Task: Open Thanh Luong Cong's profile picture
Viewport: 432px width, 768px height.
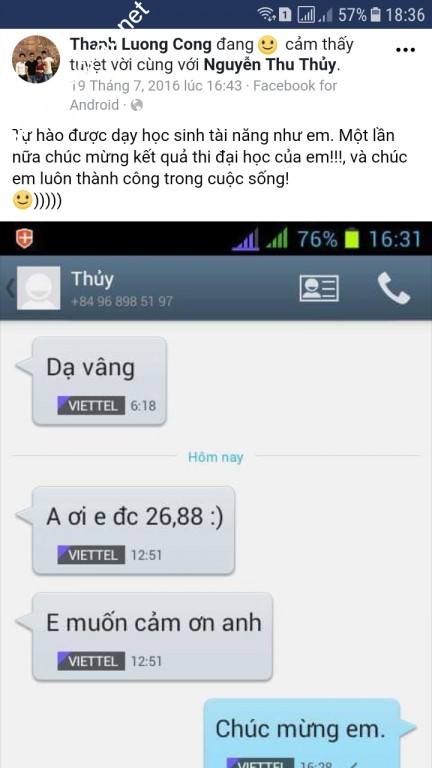Action: point(36,59)
